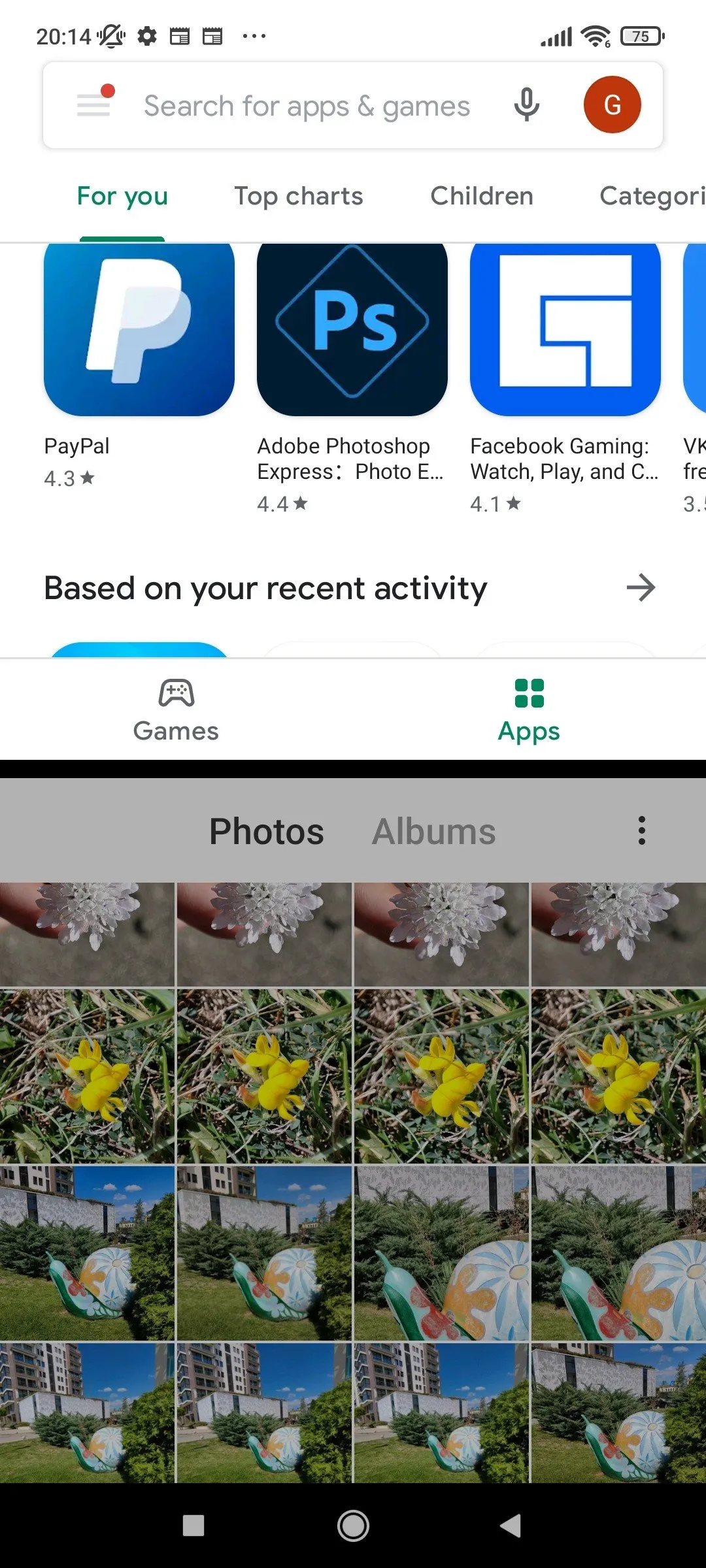
Task: Switch to the Albums tab in gallery
Action: 433,832
